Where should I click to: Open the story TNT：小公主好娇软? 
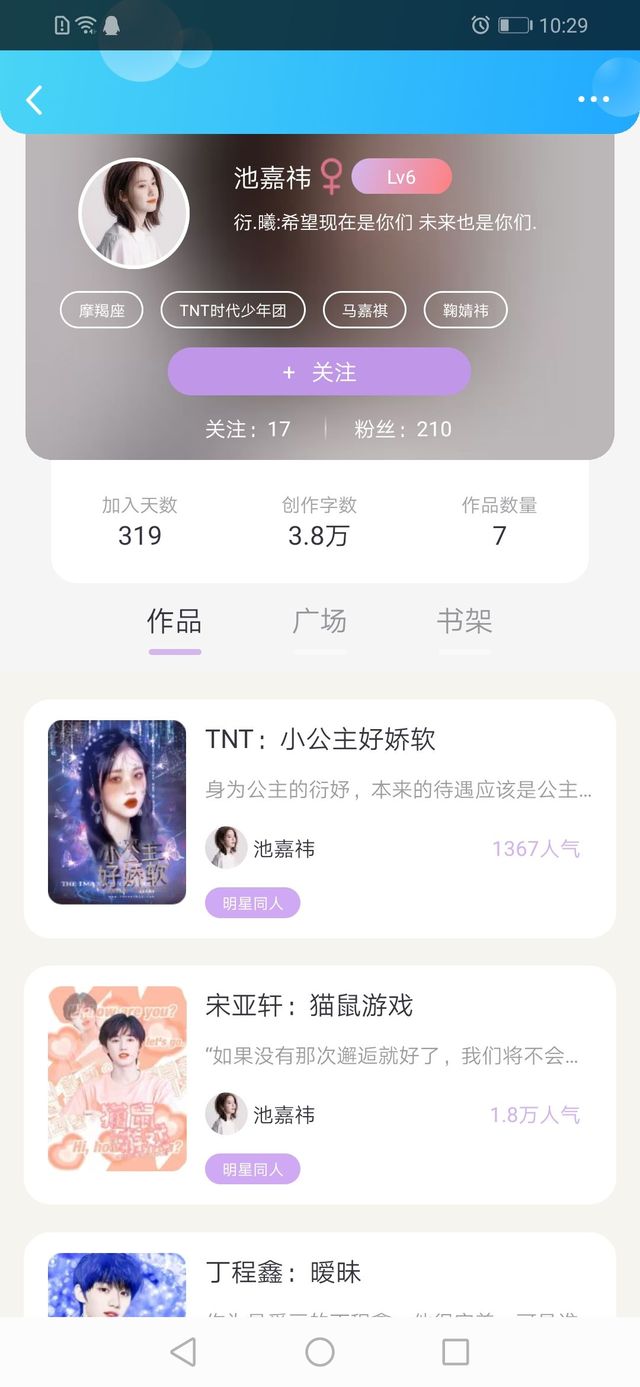click(x=320, y=740)
